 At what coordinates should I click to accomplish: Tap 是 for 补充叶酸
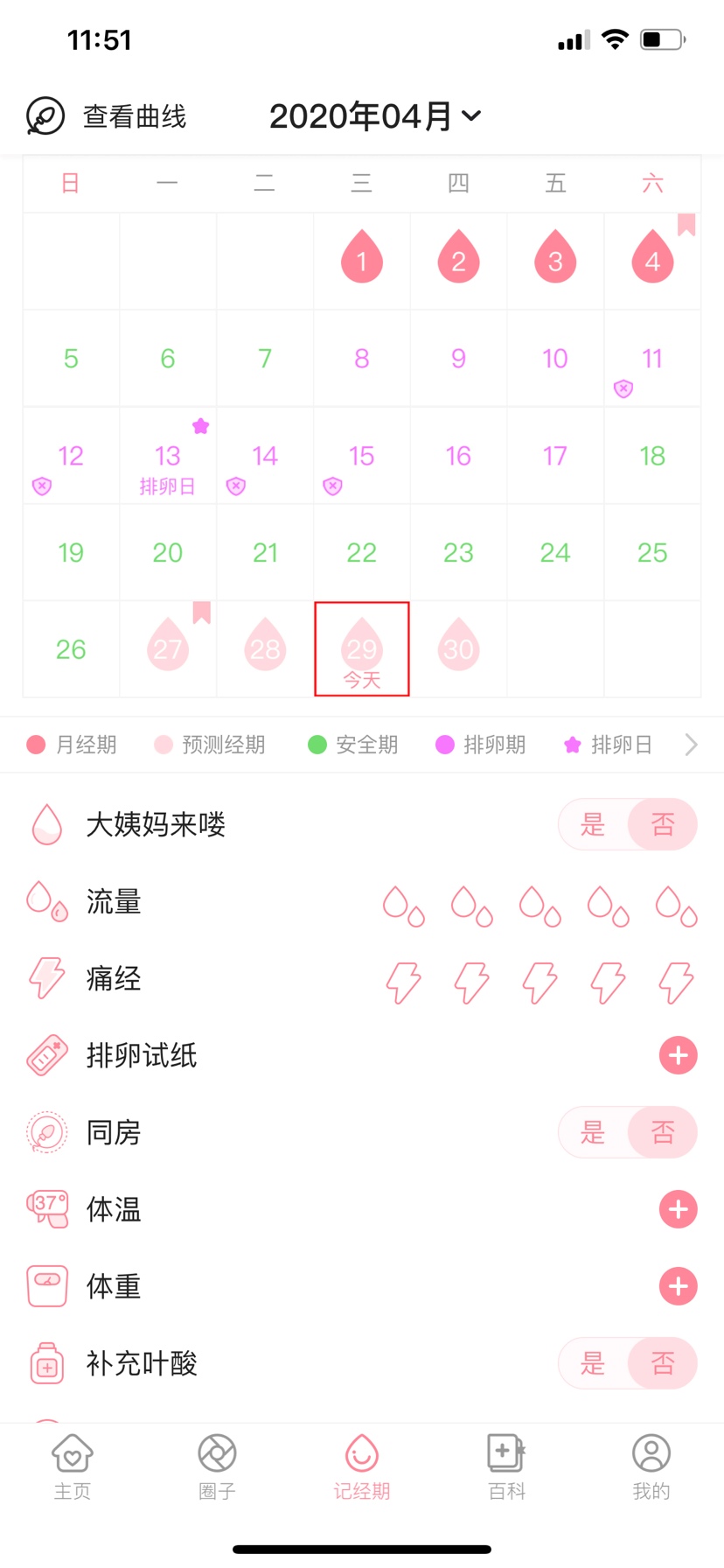(x=593, y=1363)
